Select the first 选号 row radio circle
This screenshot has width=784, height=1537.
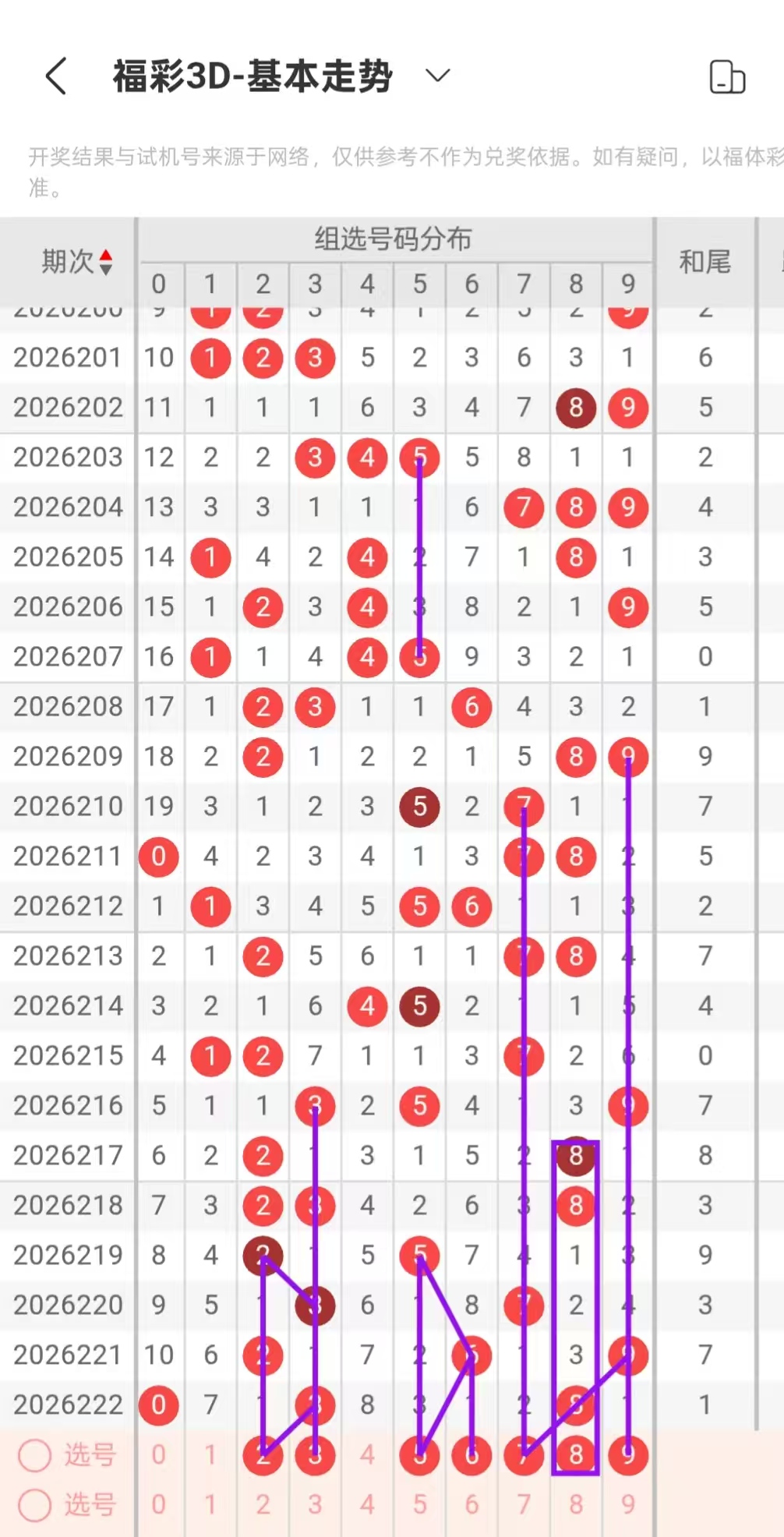pyautogui.click(x=35, y=1454)
